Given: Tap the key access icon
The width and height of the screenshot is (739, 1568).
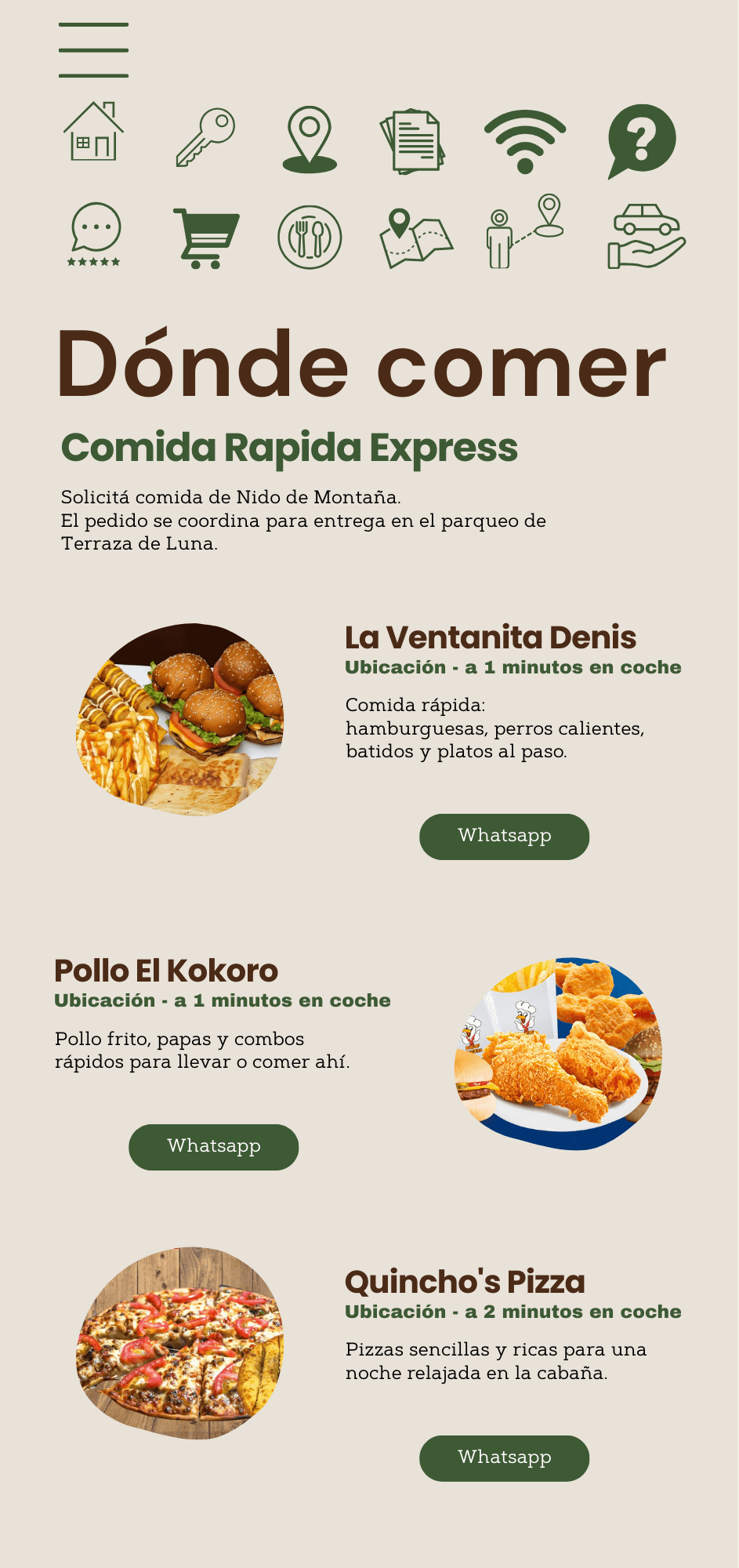Looking at the screenshot, I should (205, 137).
